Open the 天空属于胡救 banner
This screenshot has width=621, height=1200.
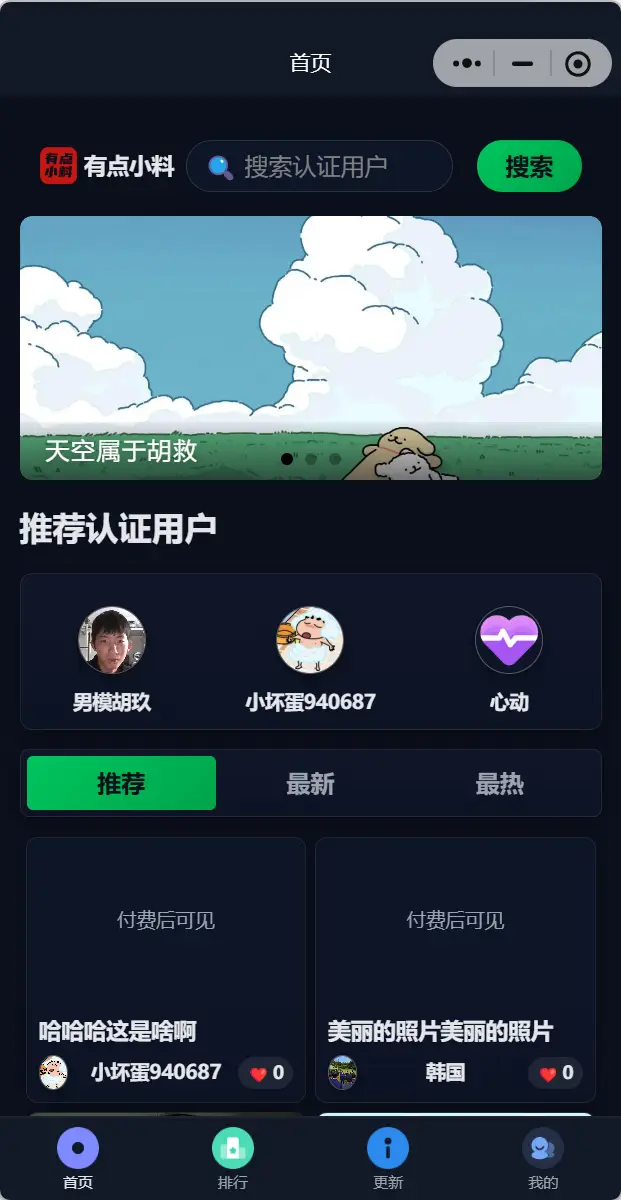coord(310,347)
